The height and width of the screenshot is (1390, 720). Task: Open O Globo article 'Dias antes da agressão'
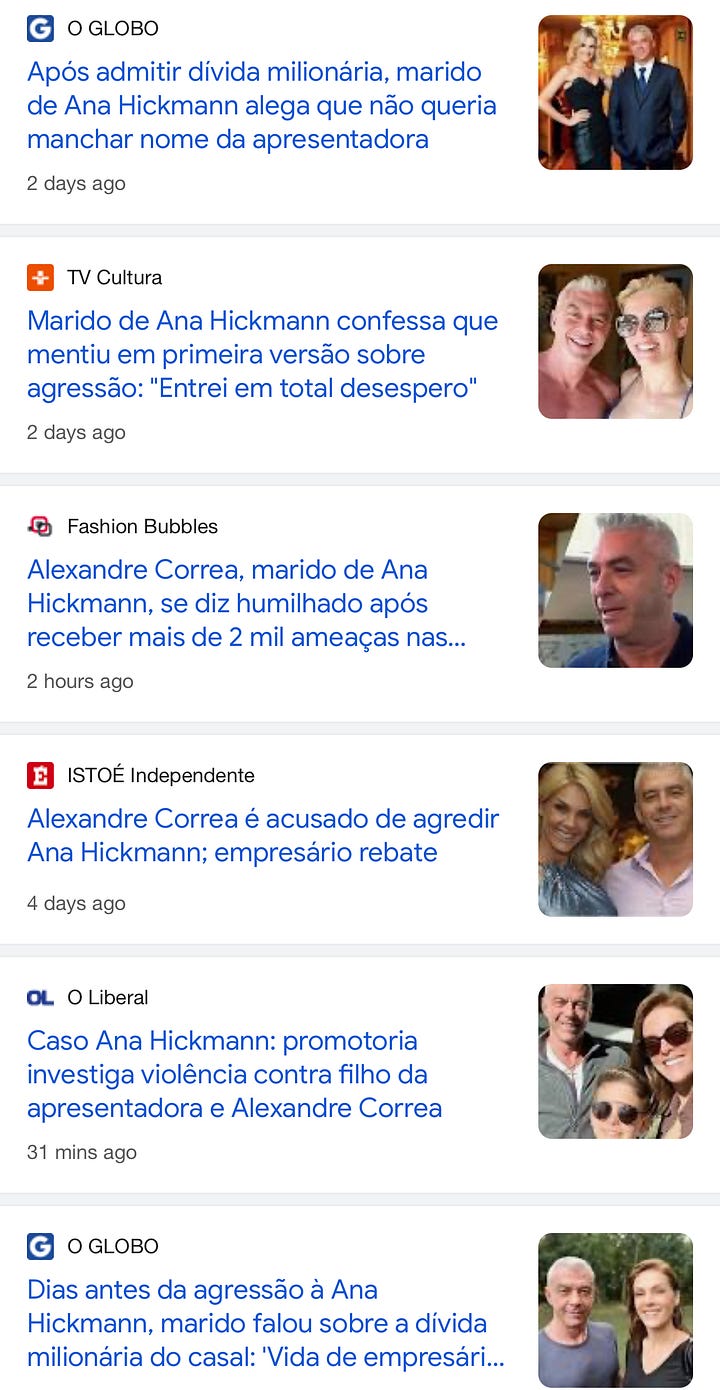pos(265,1323)
